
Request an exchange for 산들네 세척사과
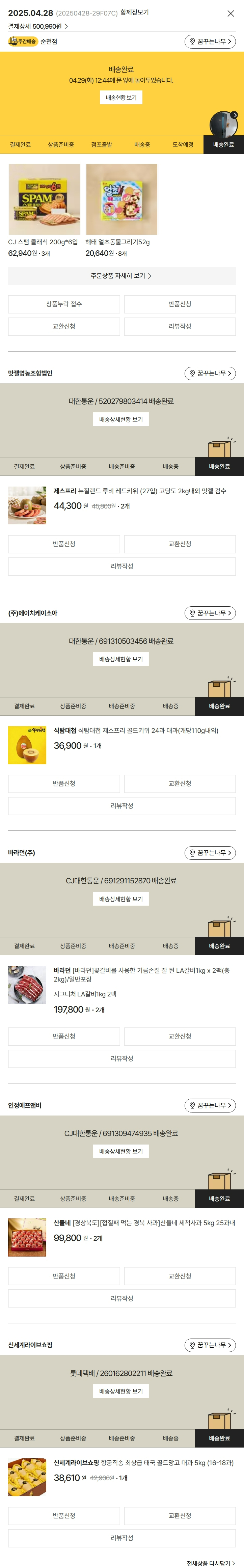[180, 1276]
